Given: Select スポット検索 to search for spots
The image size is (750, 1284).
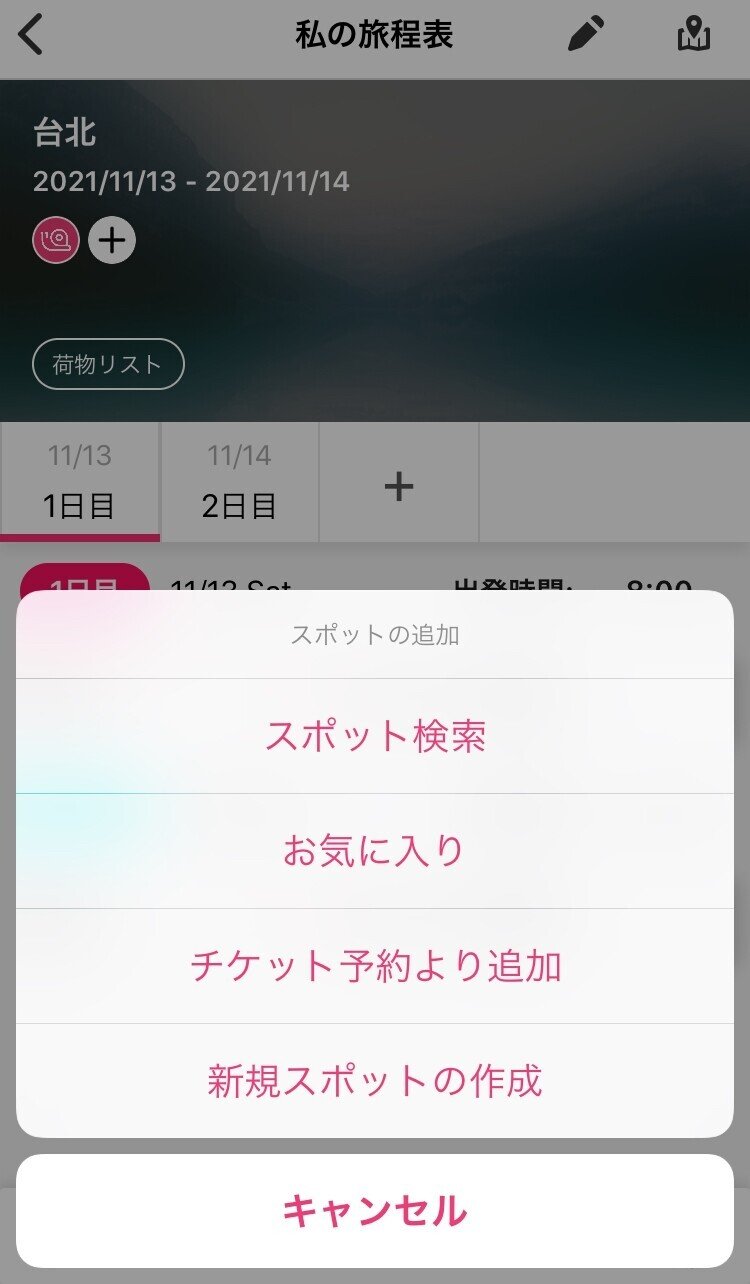Looking at the screenshot, I should (x=375, y=735).
